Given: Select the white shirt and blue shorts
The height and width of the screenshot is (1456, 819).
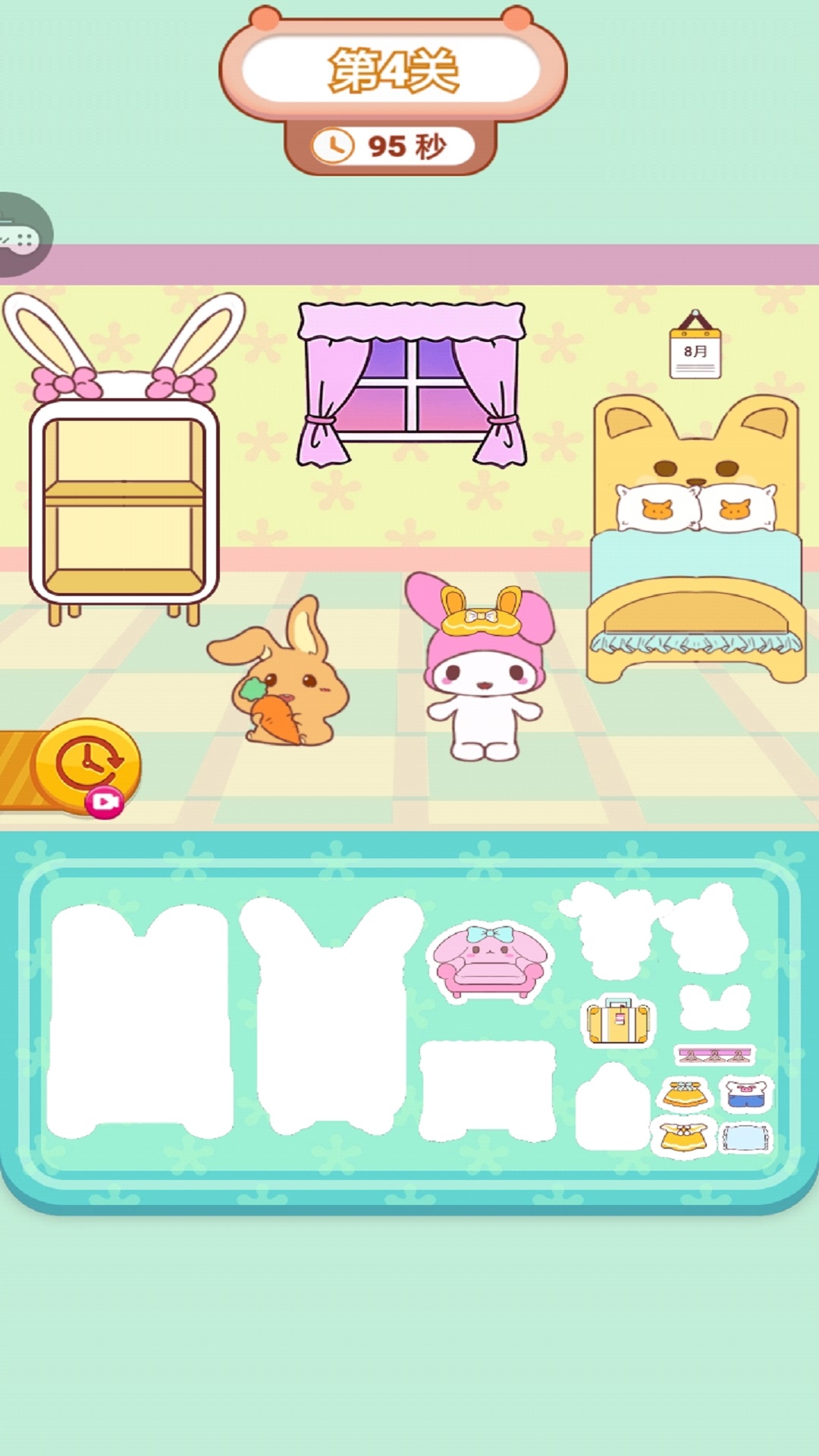Looking at the screenshot, I should tap(746, 1095).
